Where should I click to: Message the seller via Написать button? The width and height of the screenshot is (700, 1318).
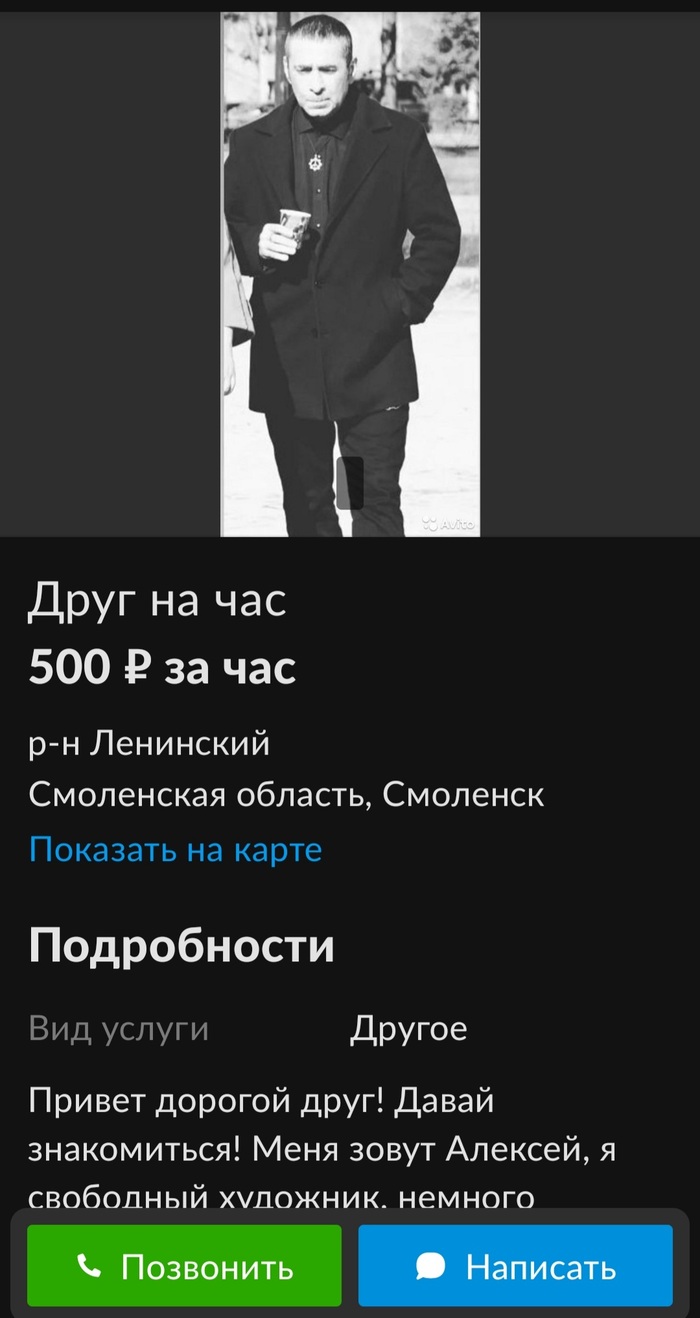tap(515, 1267)
